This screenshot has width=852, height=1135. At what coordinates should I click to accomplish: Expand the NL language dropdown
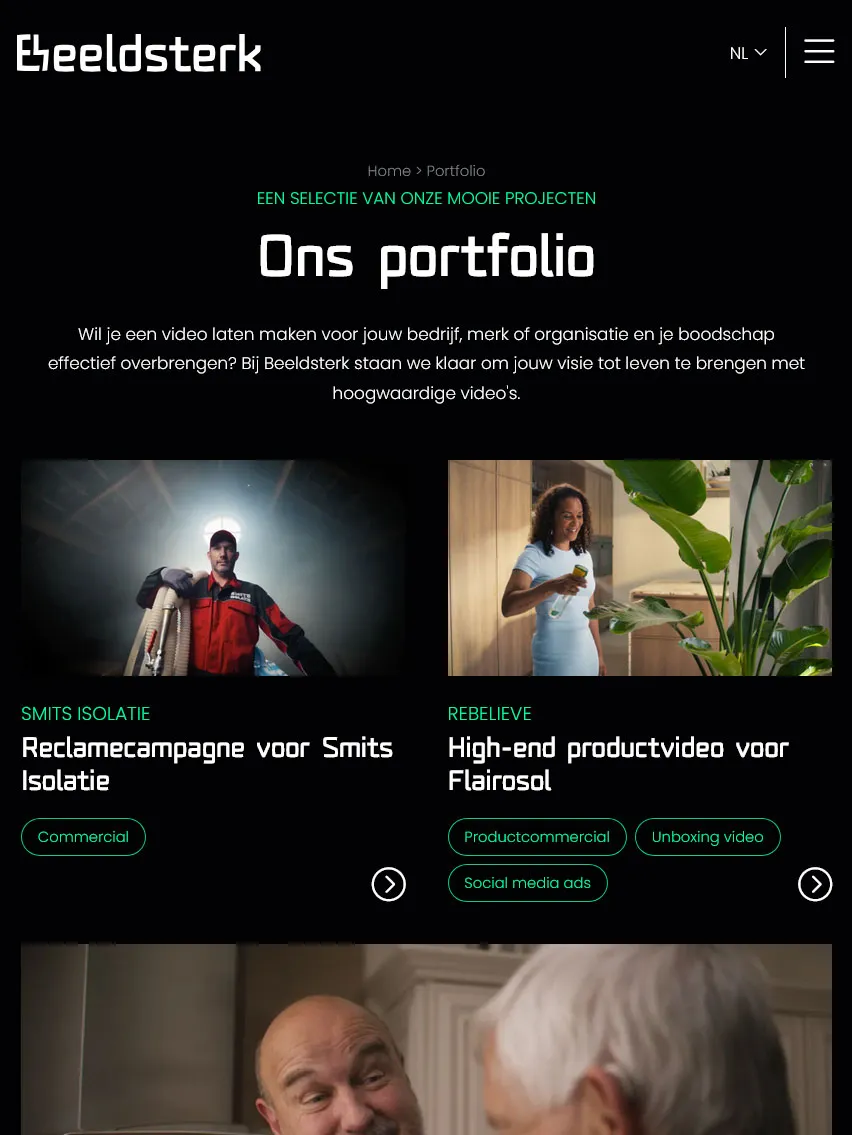coord(748,53)
